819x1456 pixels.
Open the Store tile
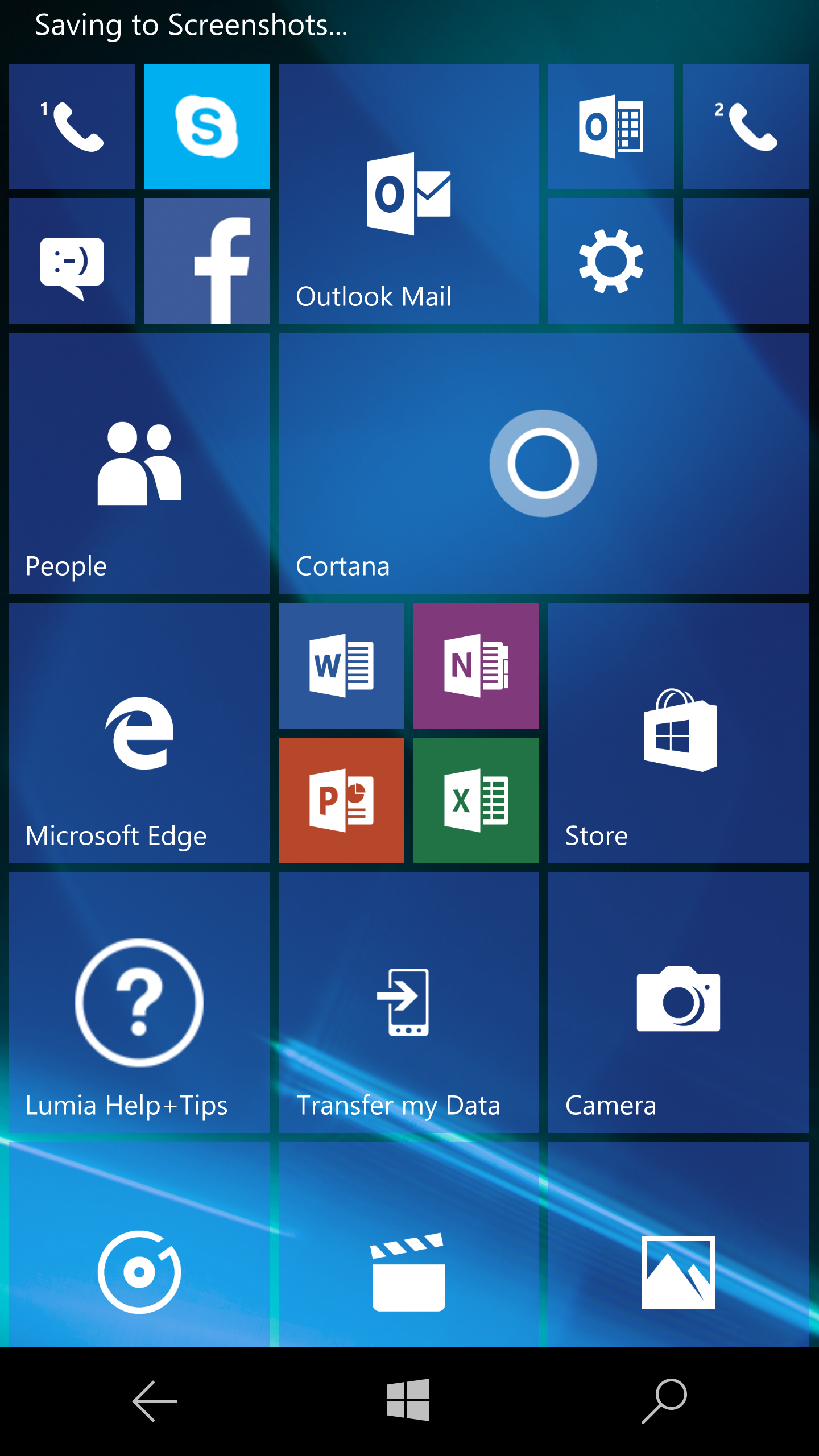click(679, 733)
